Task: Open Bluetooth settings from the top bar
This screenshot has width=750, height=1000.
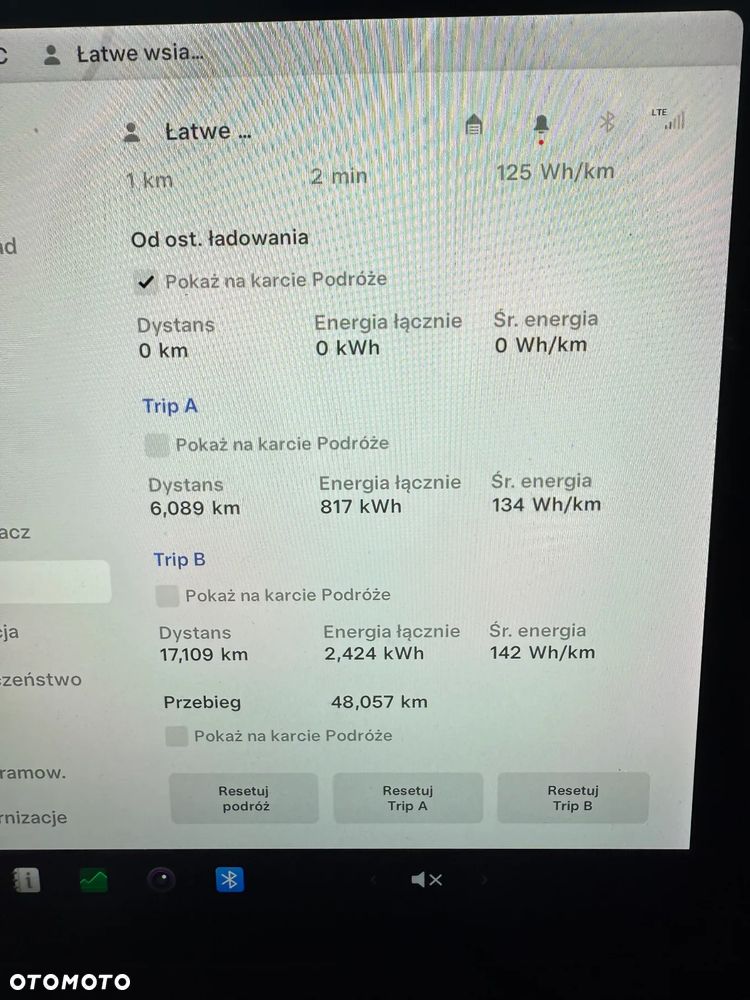Action: tap(606, 122)
